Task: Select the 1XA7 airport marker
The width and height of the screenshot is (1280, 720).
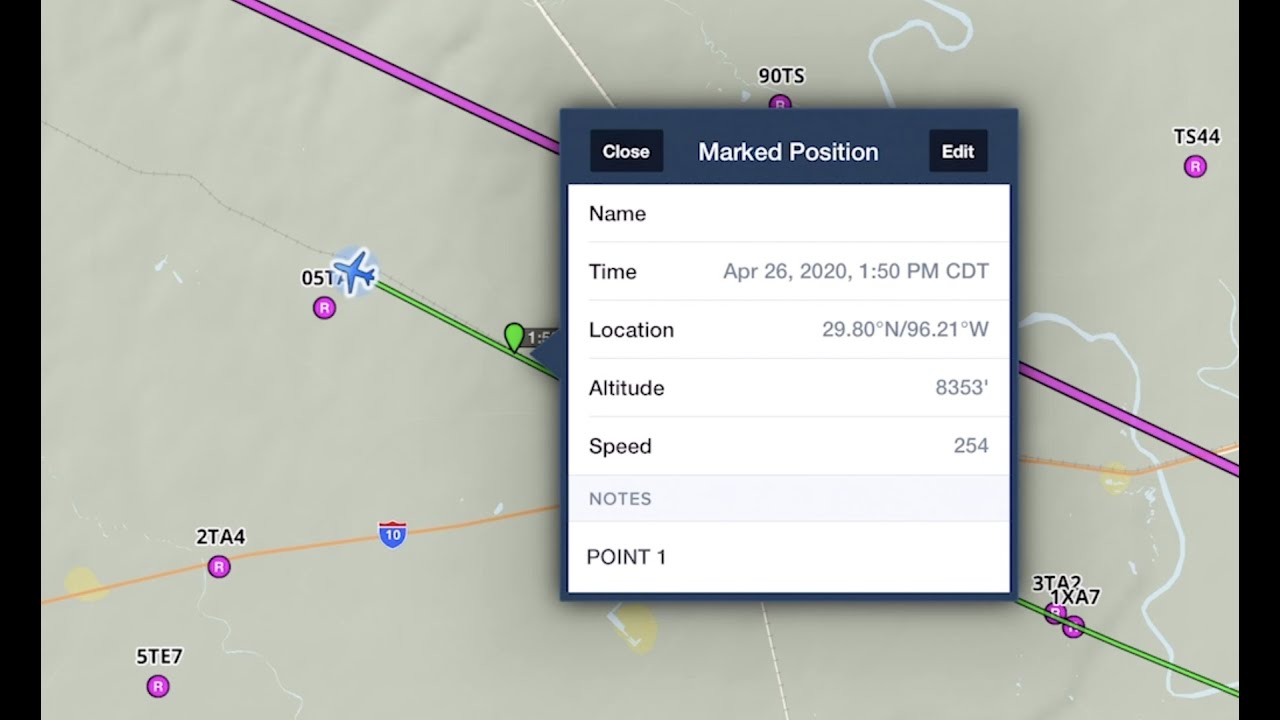Action: (1073, 627)
